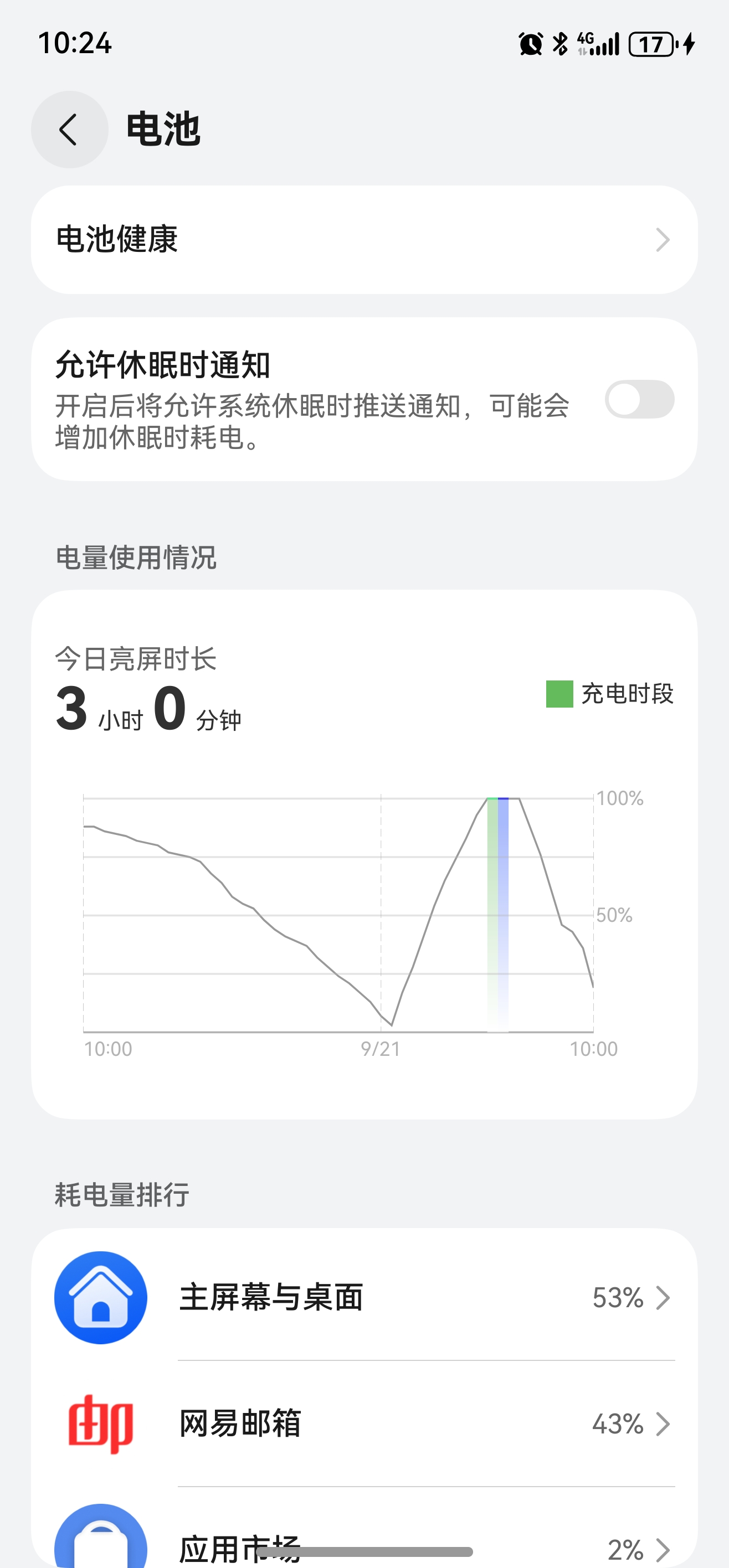View 网易邮箱 power consumption details
The width and height of the screenshot is (729, 1568).
click(364, 1423)
